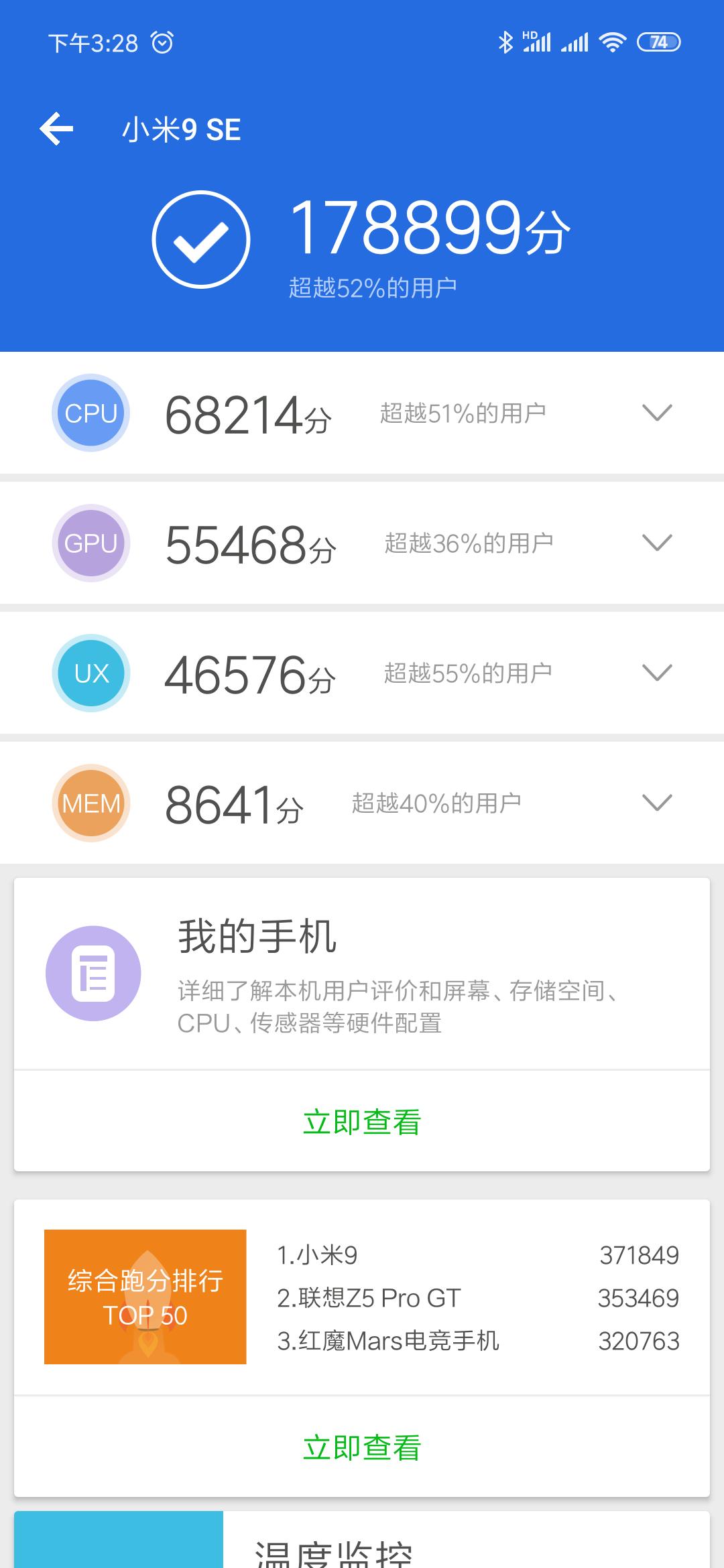Tap the Bluetooth status icon
Viewport: 724px width, 1568px height.
coord(505,42)
